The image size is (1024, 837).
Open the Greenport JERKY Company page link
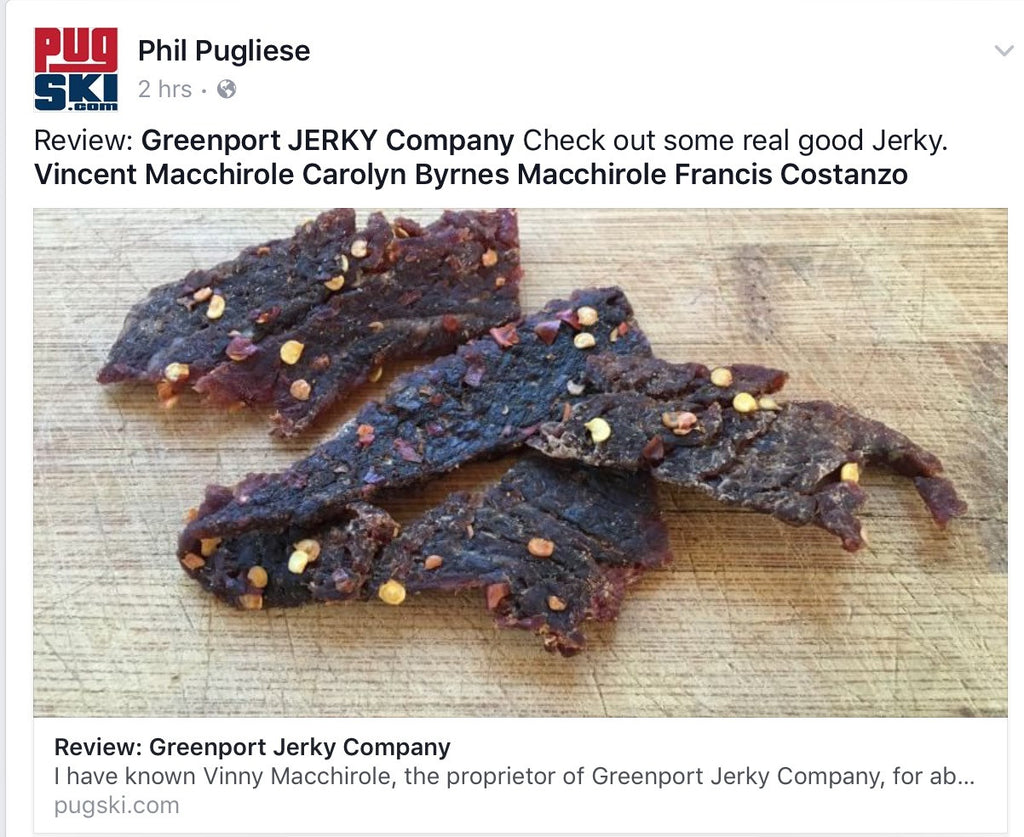(x=327, y=140)
